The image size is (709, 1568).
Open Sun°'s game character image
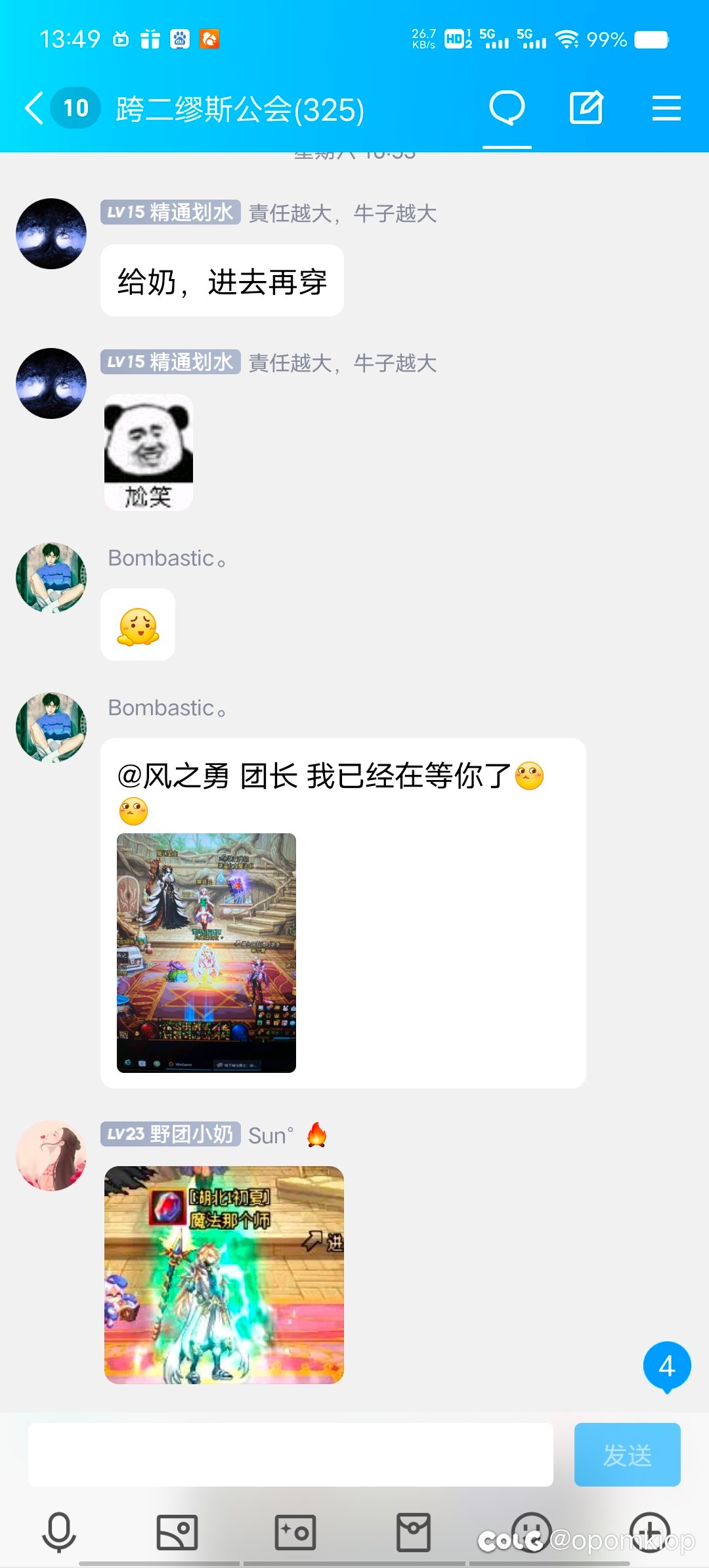(224, 1274)
